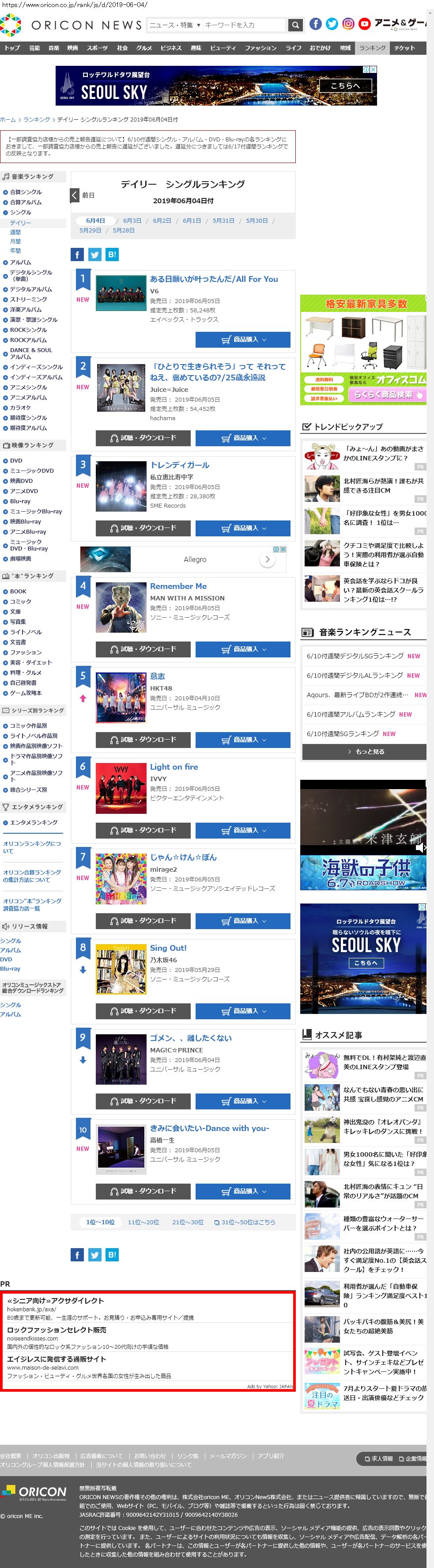Go to the 11位〜20位 ranking page
Viewport: 434px width, 1568px height.
tap(143, 1222)
